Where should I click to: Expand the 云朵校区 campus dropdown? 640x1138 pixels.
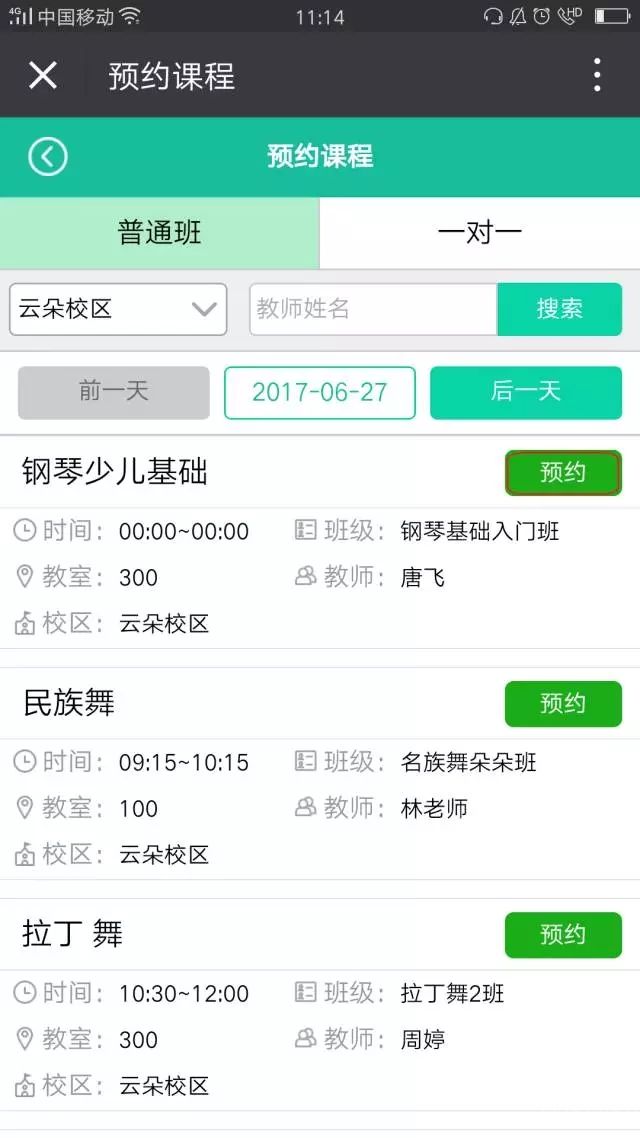pyautogui.click(x=118, y=309)
